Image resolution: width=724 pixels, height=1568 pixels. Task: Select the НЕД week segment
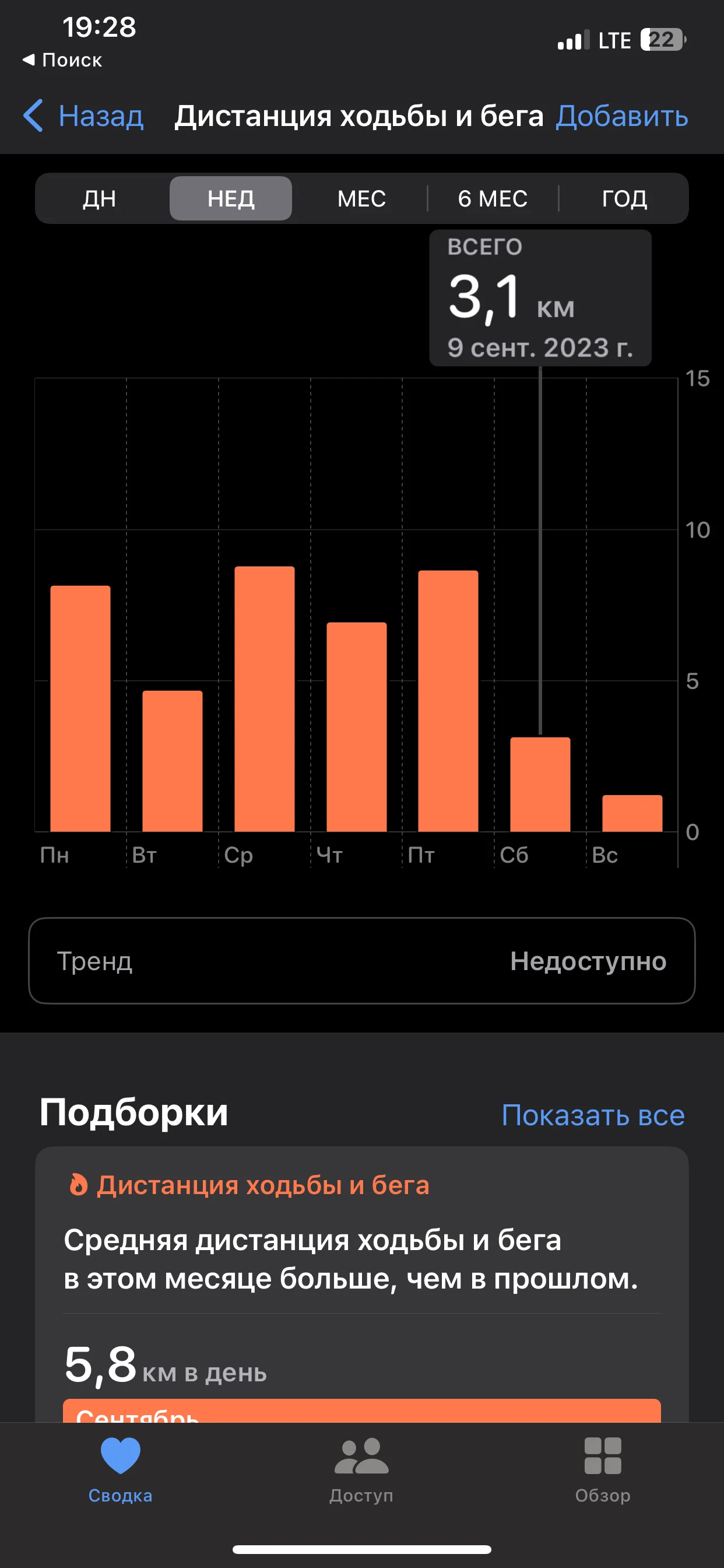point(231,198)
